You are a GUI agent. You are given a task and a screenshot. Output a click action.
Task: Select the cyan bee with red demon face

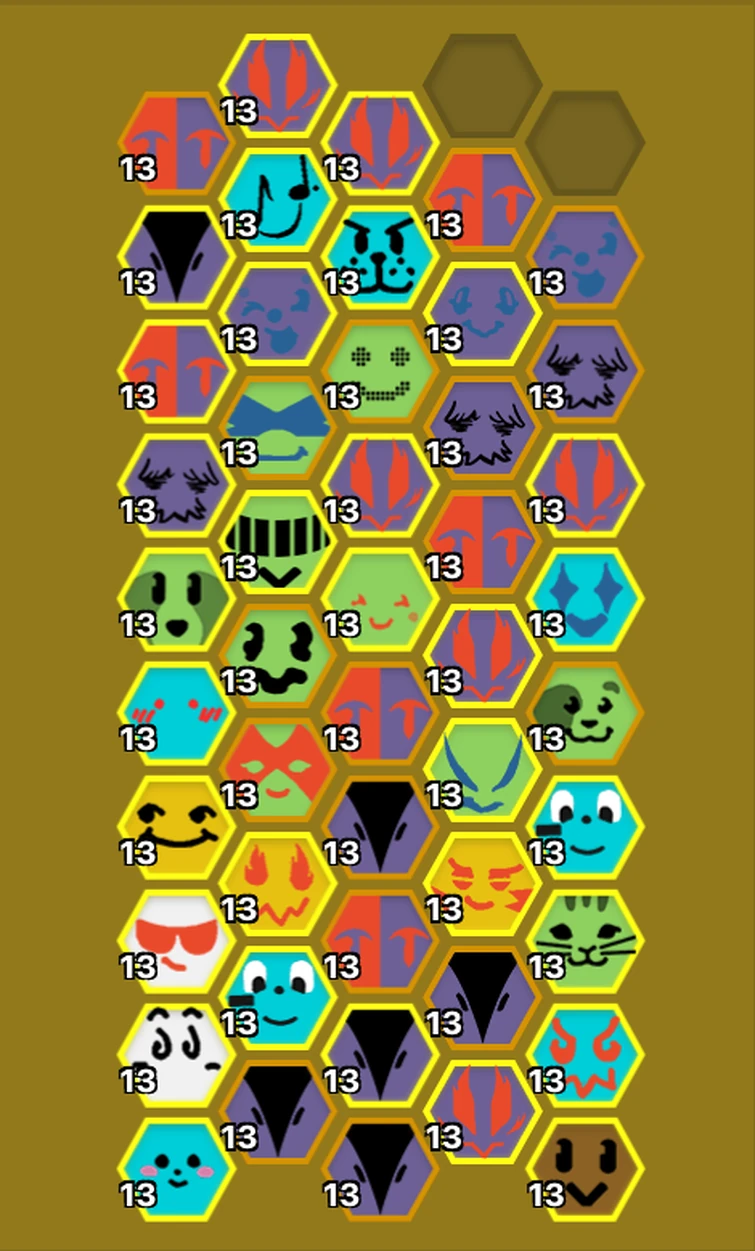coord(585,1054)
